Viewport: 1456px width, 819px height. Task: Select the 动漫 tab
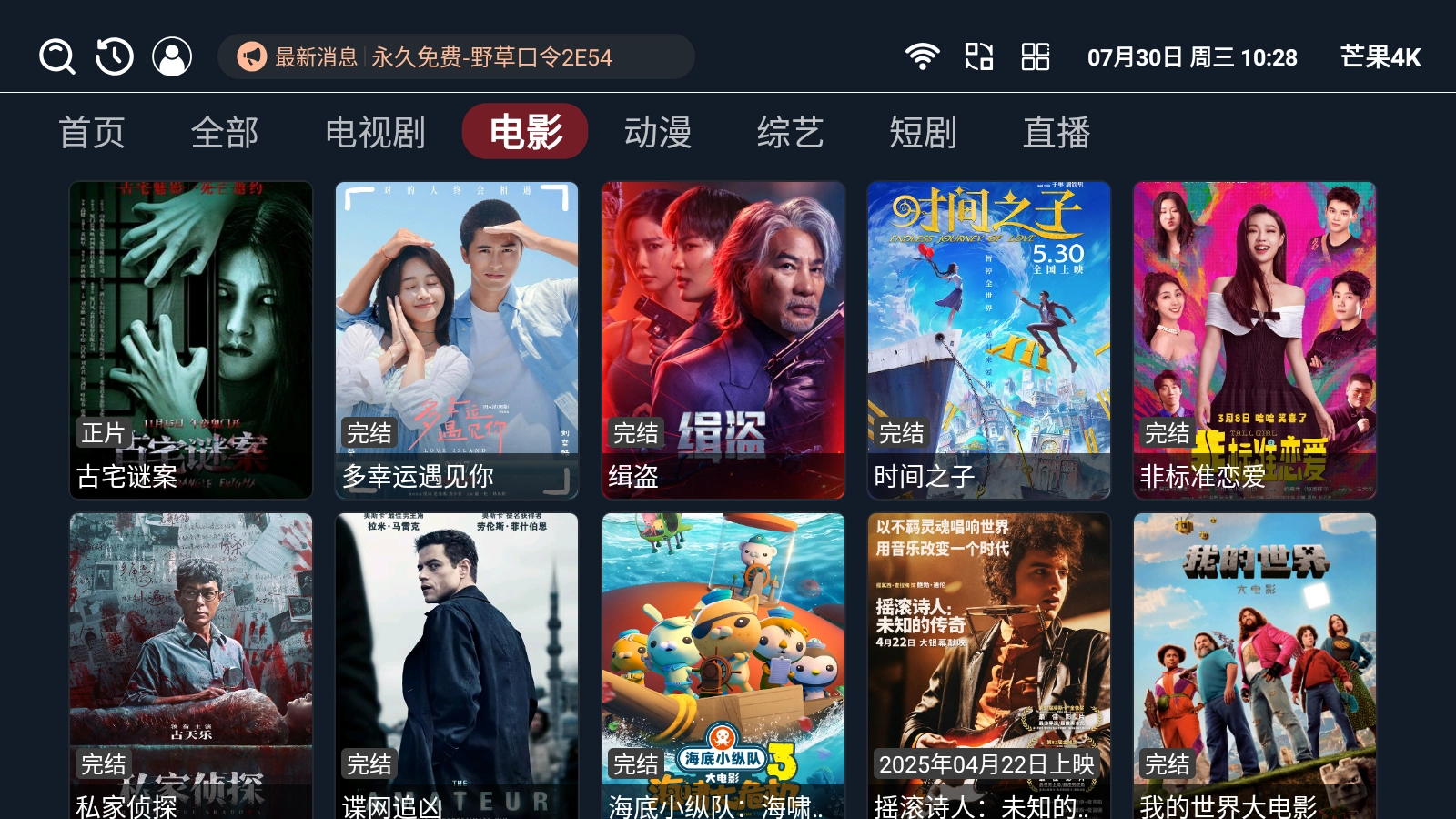click(x=658, y=132)
